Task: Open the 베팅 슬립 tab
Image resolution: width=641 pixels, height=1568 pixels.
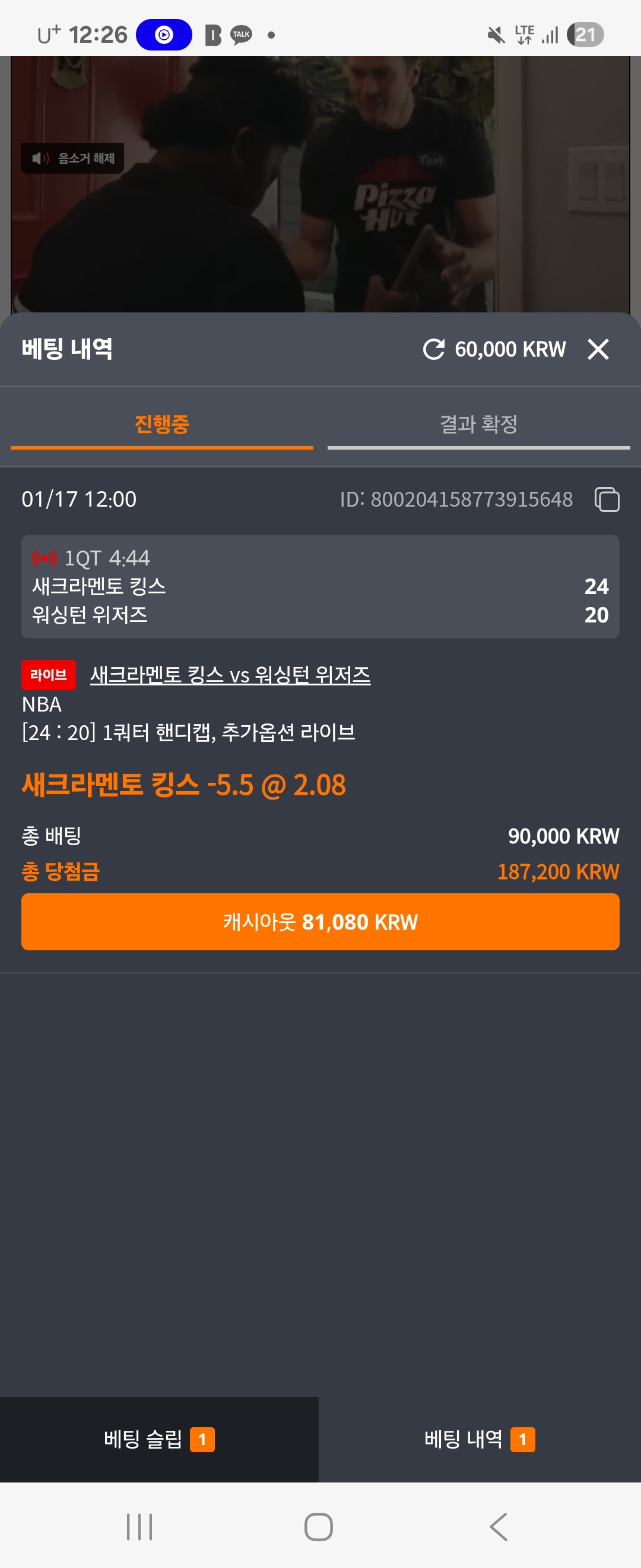Action: pos(159,1439)
